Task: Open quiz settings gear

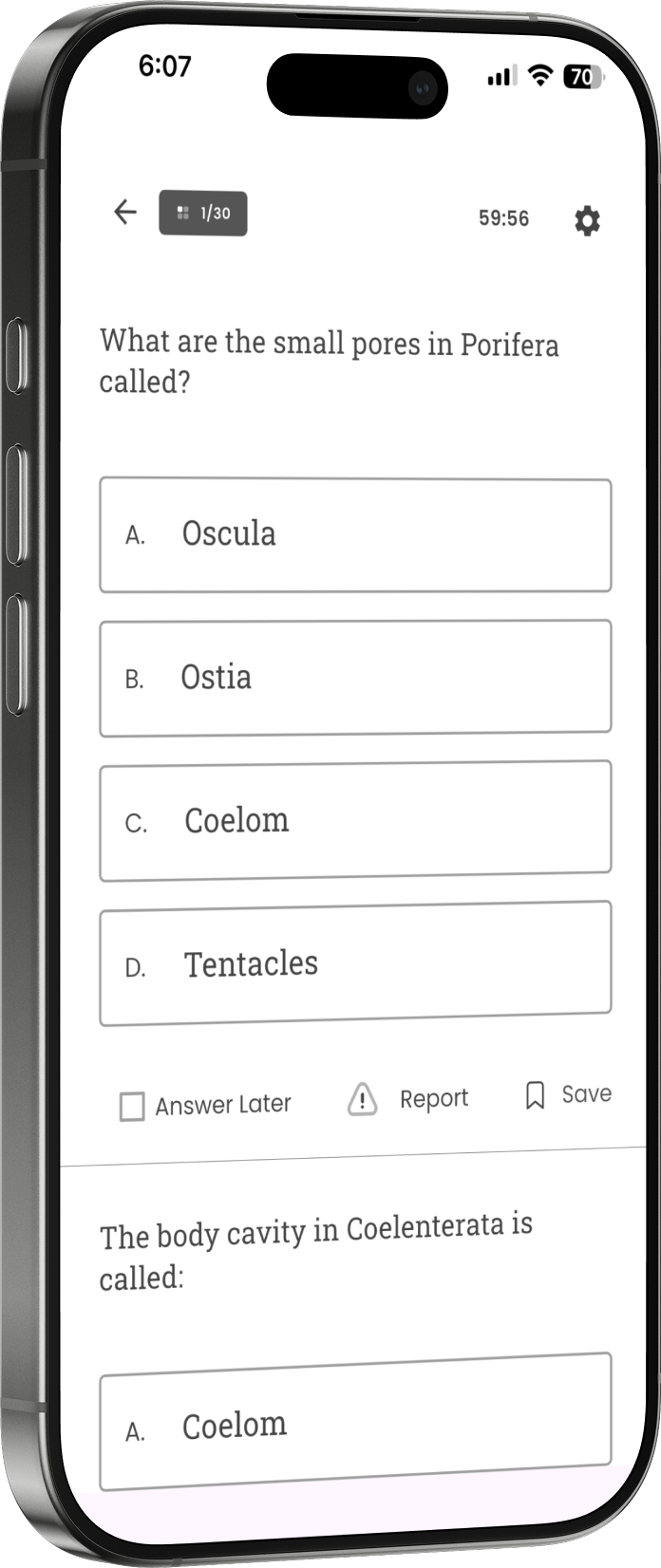Action: pyautogui.click(x=587, y=221)
